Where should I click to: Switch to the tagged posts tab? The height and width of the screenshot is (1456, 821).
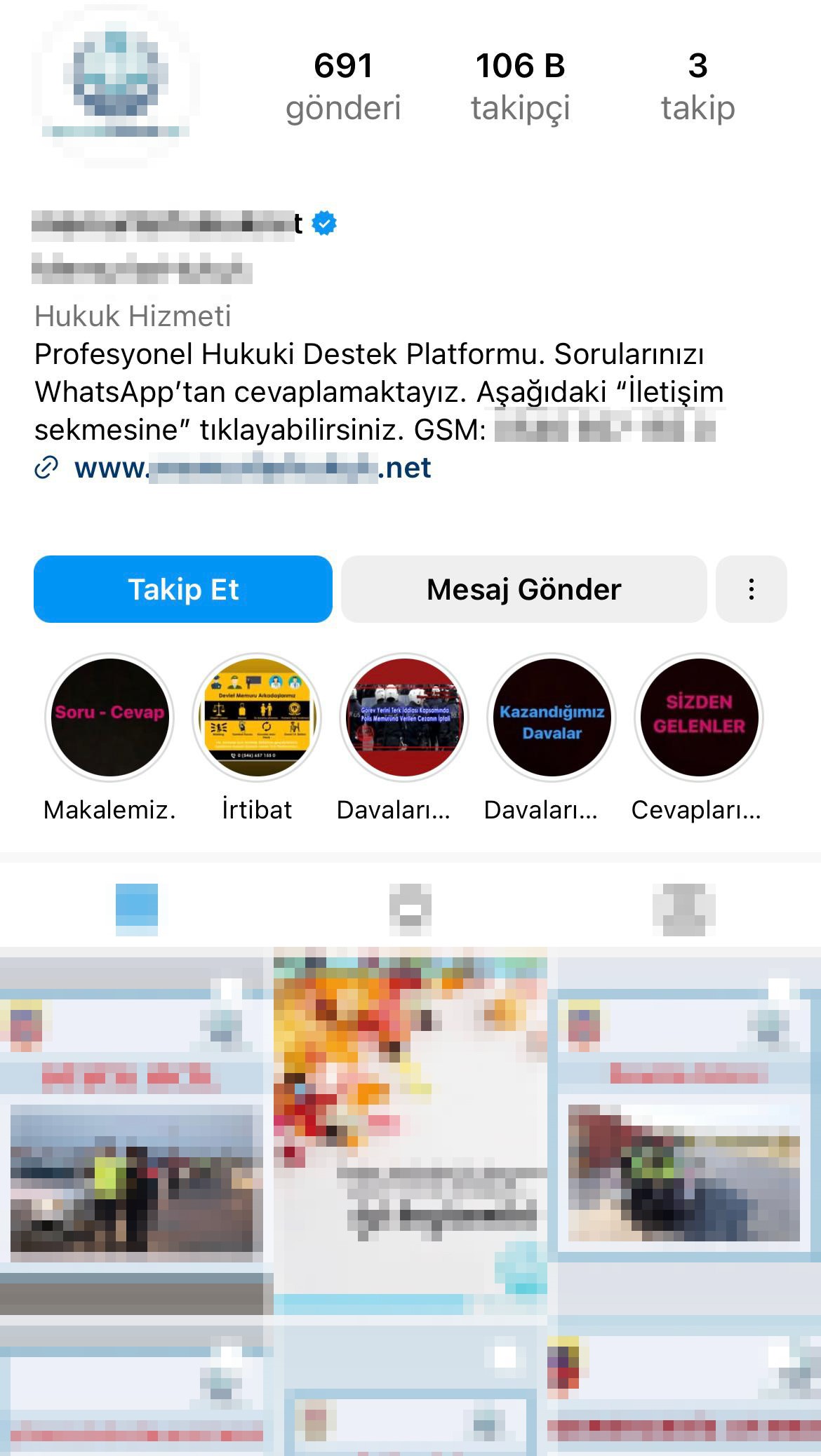[684, 908]
